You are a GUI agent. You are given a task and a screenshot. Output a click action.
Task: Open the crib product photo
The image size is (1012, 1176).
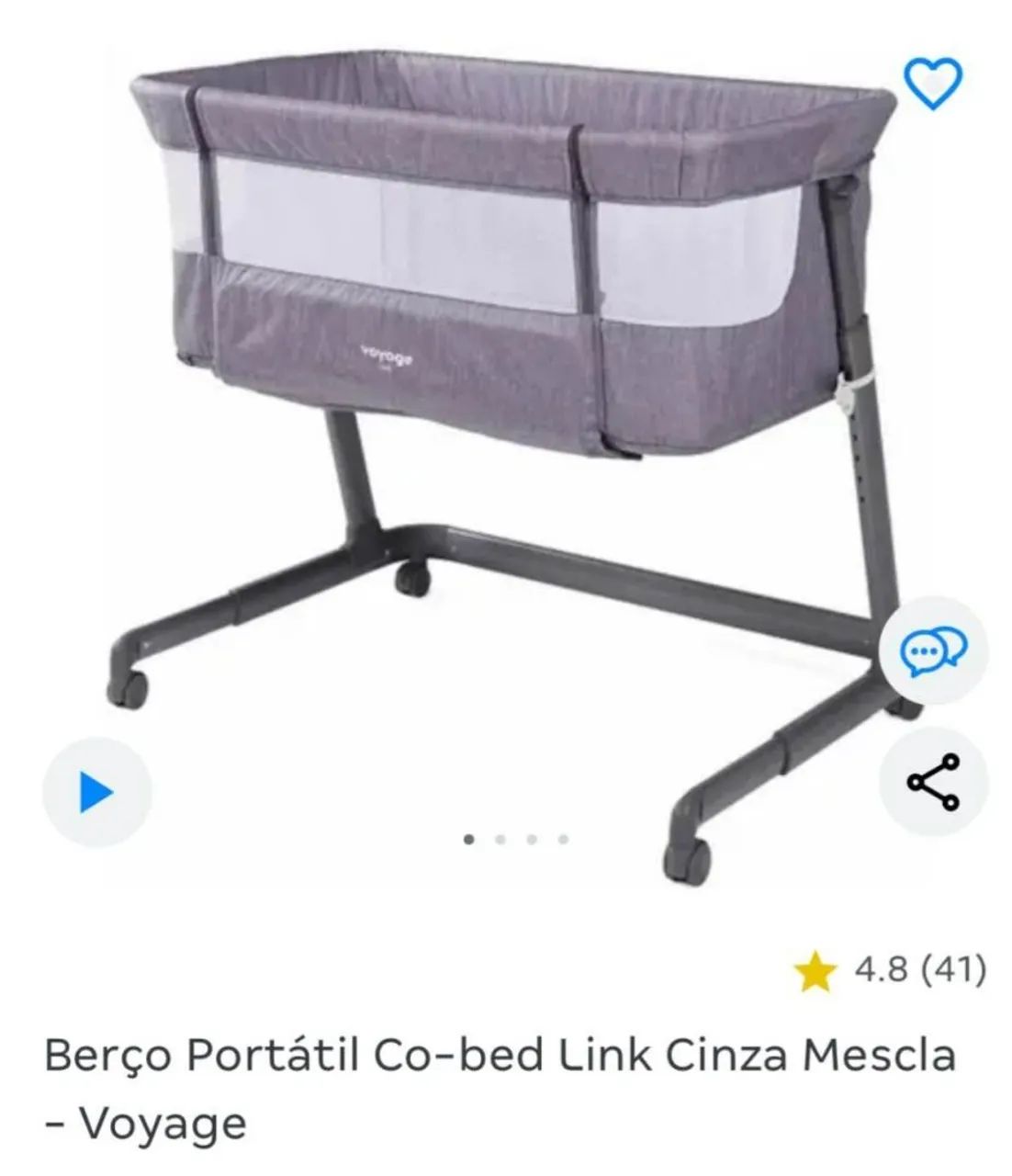click(514, 413)
